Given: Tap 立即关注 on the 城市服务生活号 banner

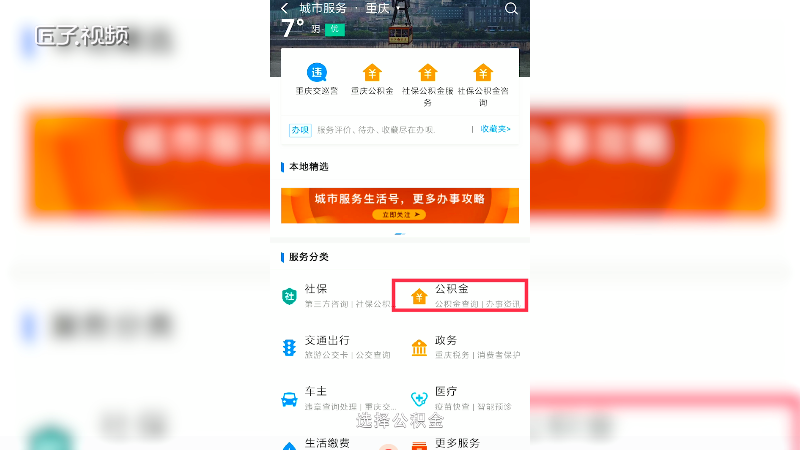Looking at the screenshot, I should click(399, 215).
